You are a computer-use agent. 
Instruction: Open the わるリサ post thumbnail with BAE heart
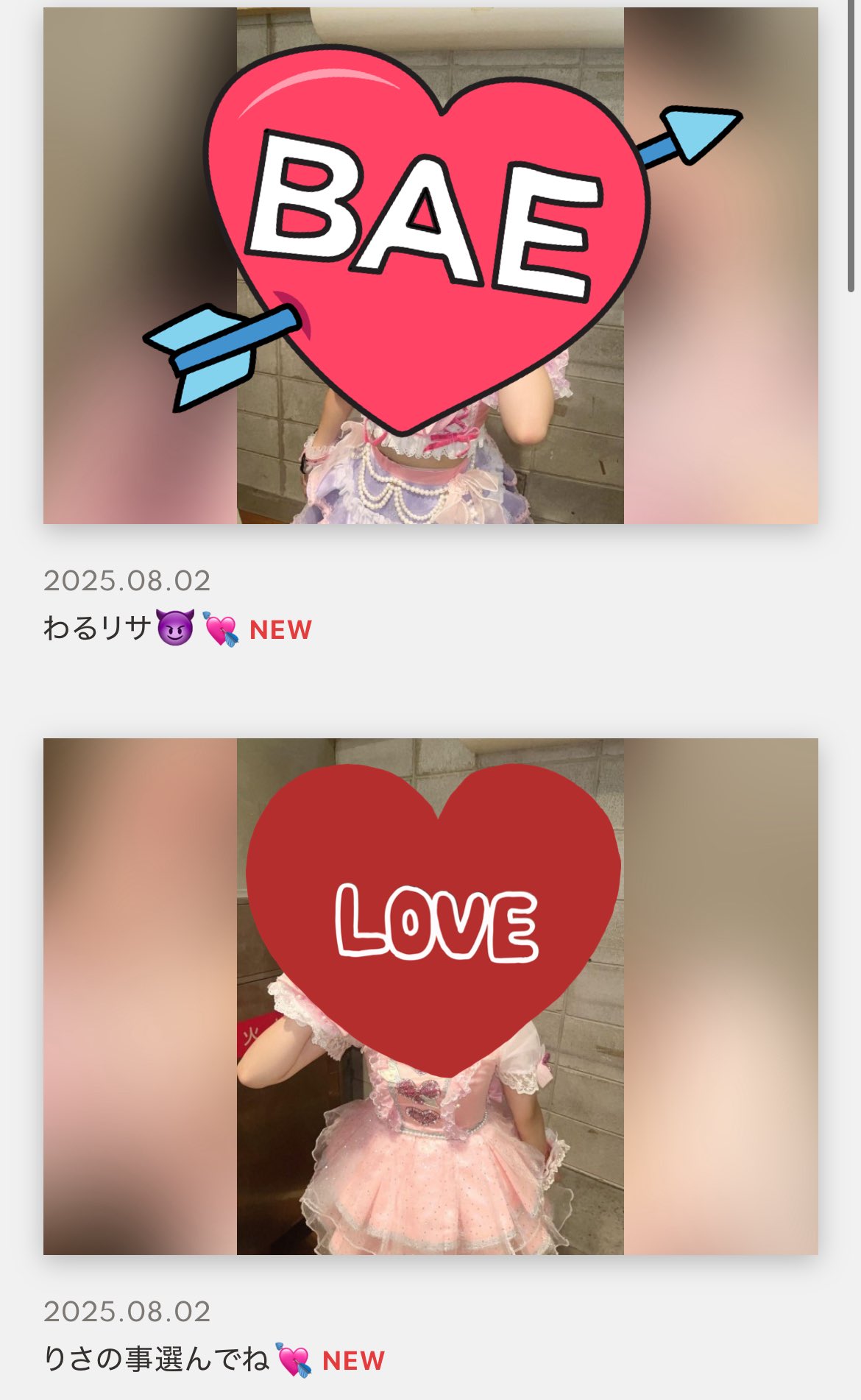tap(431, 266)
